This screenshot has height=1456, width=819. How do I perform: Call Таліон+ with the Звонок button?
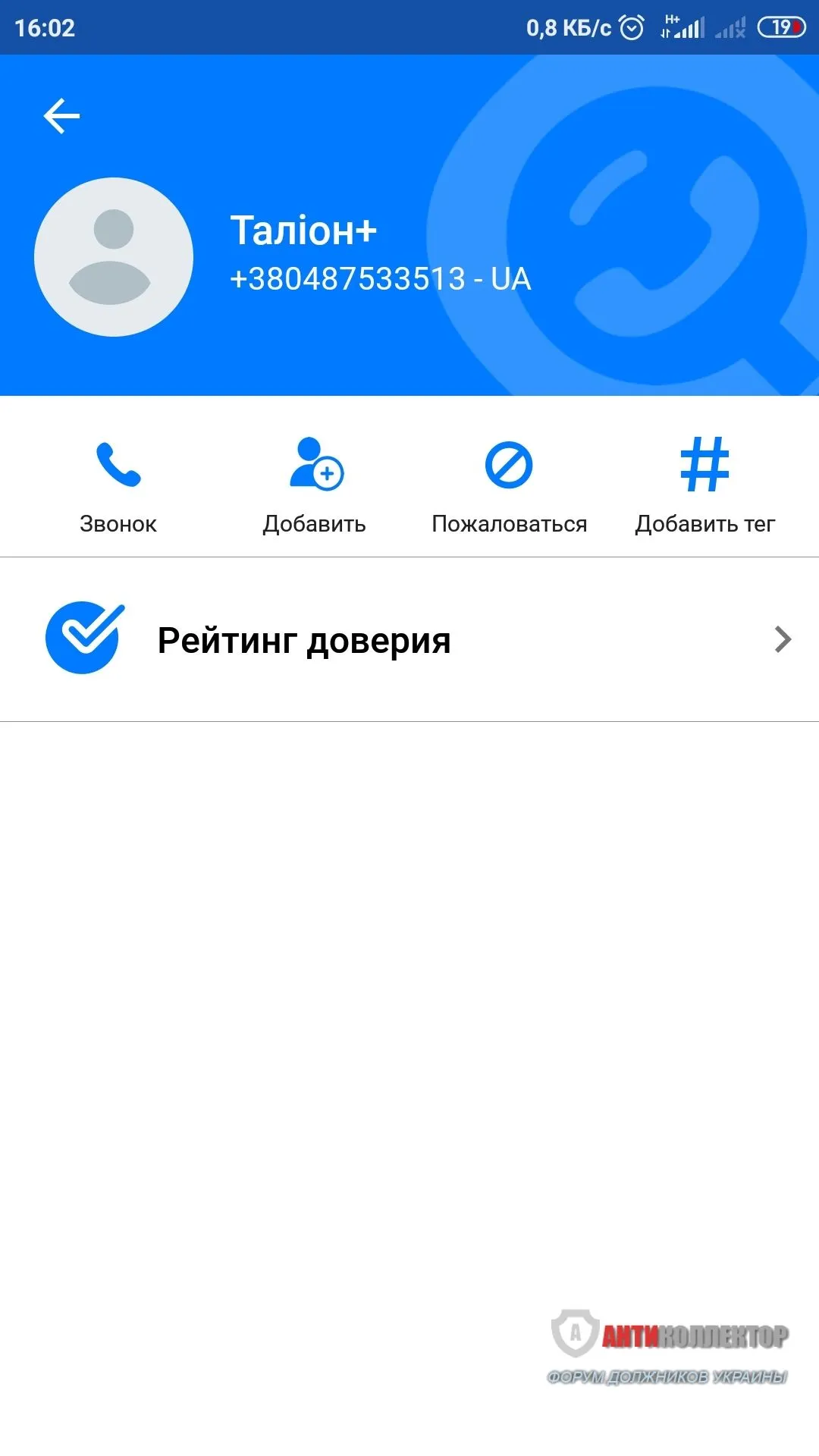(118, 484)
